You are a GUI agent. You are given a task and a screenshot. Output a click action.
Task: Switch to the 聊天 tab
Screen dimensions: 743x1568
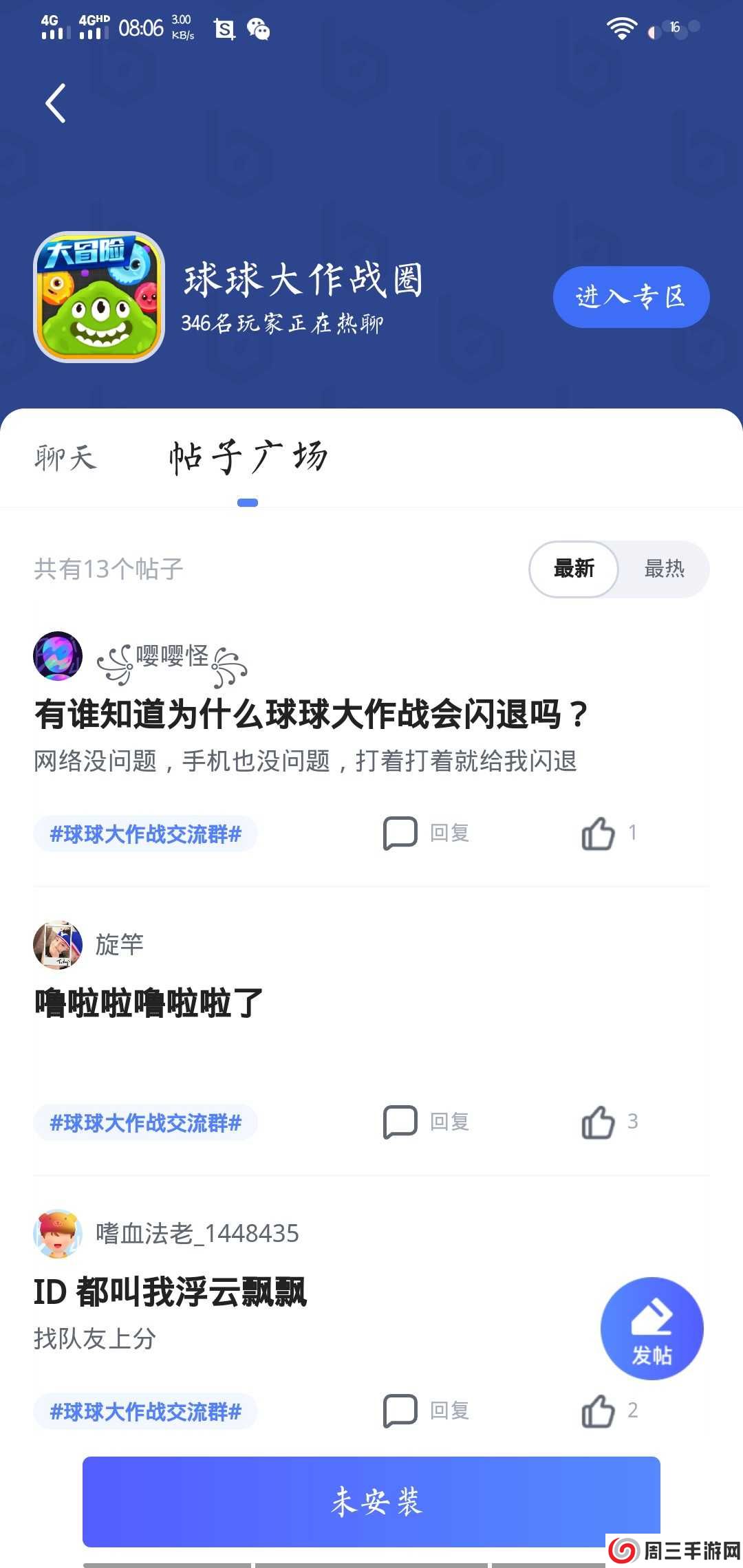[x=65, y=457]
